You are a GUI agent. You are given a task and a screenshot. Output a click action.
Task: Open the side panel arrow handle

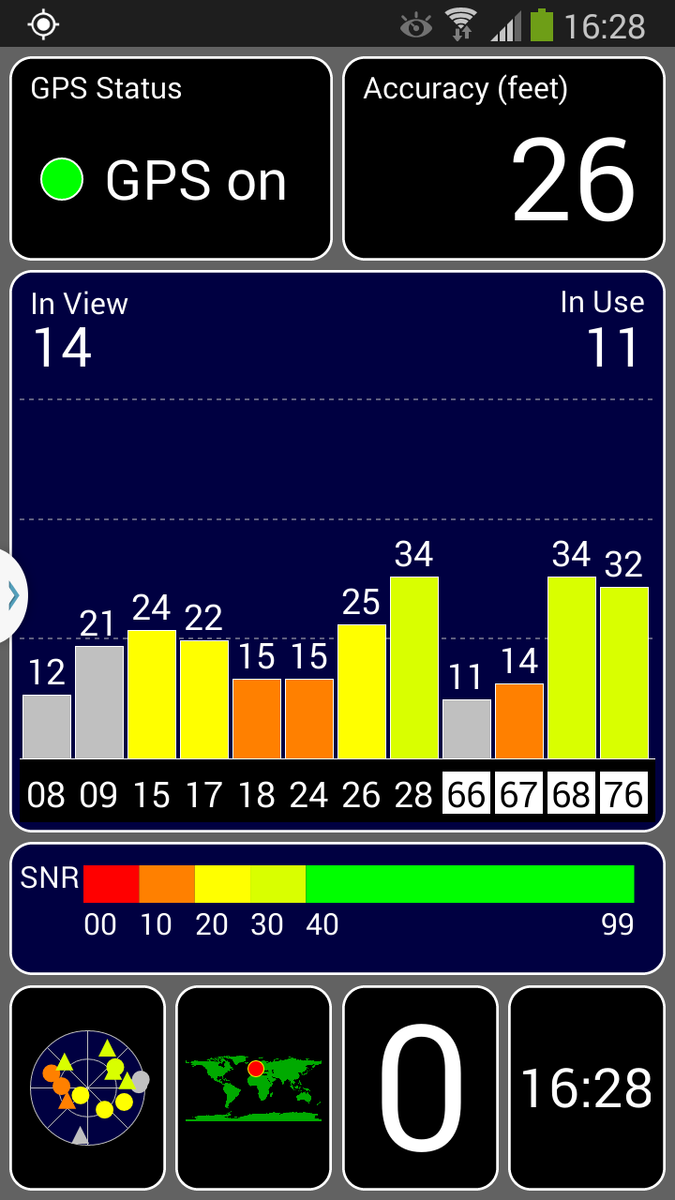point(12,596)
